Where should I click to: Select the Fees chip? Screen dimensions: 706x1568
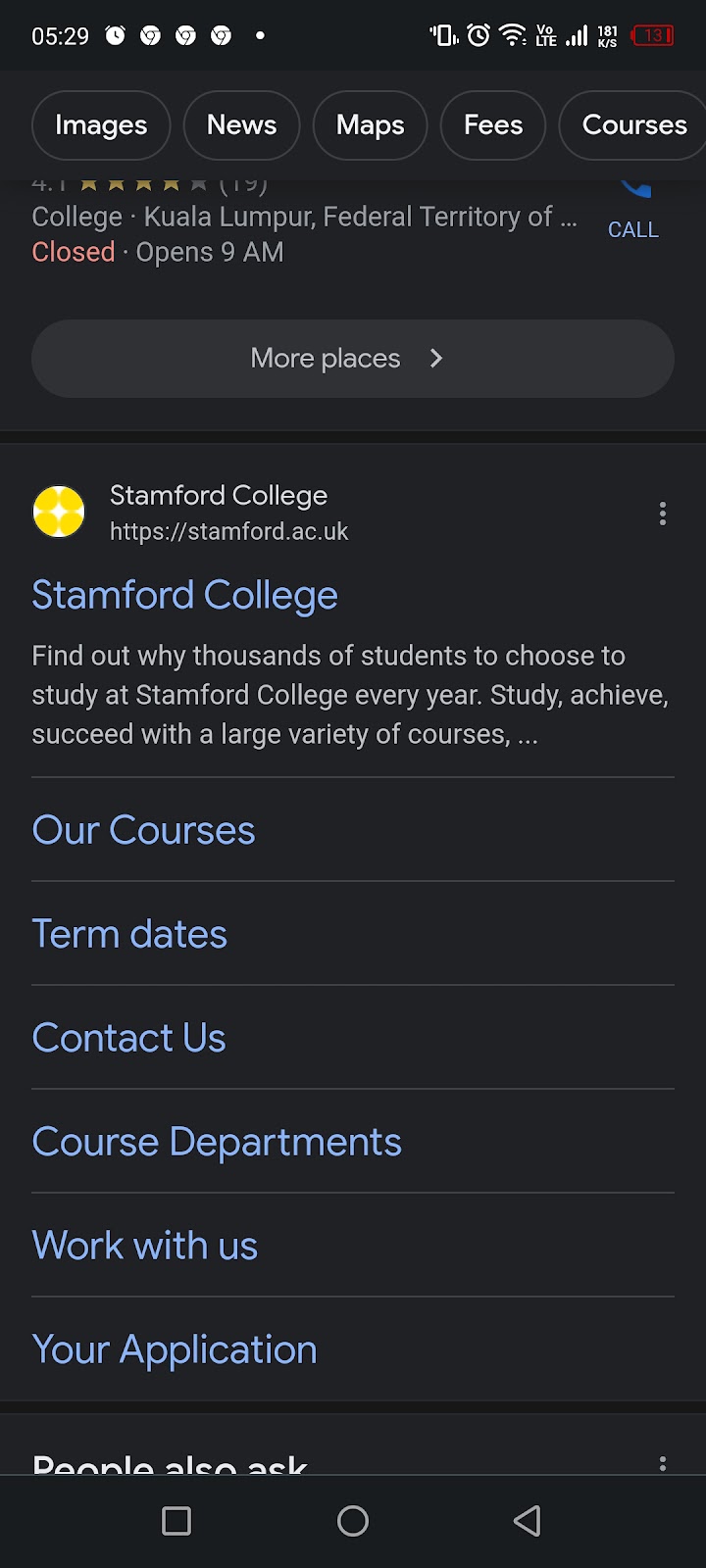pyautogui.click(x=492, y=125)
